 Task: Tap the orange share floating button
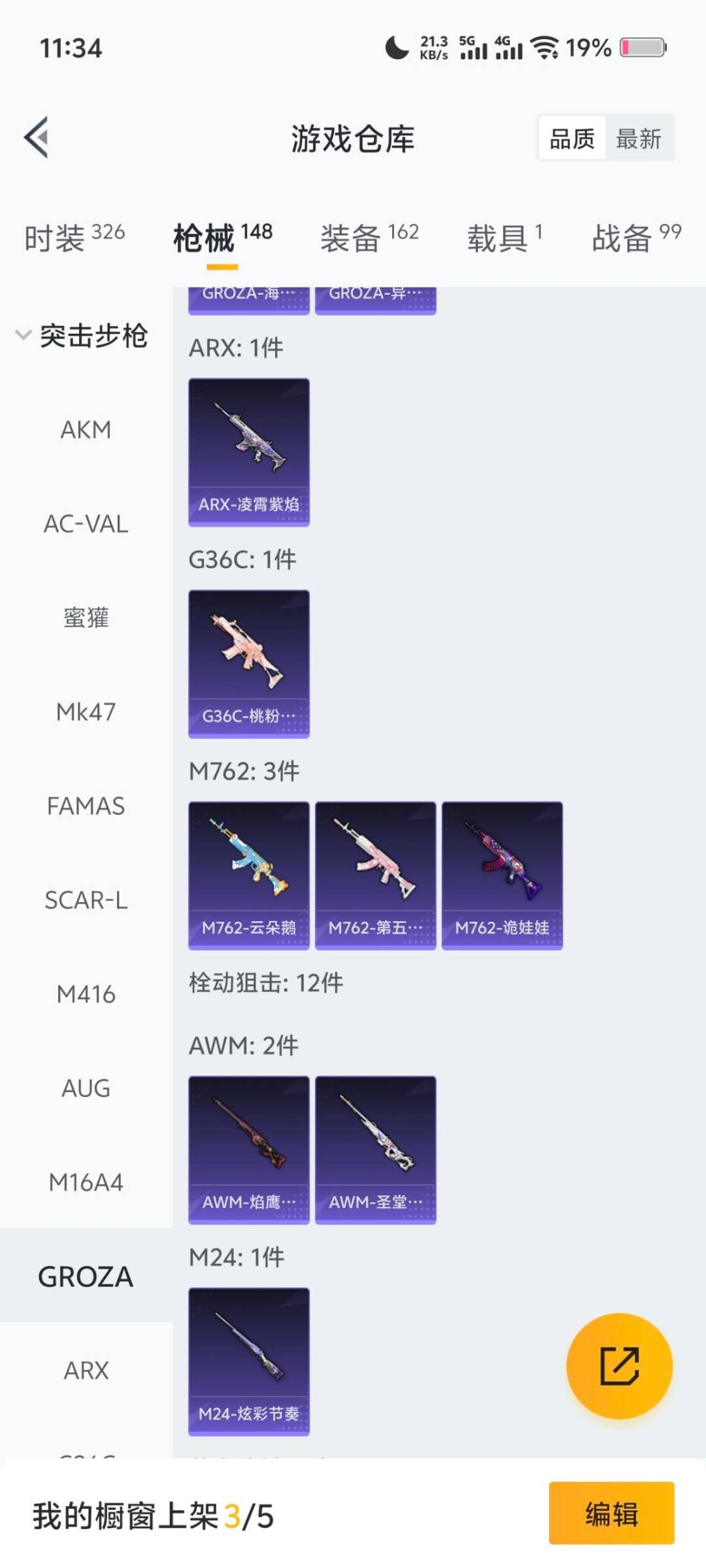(619, 1366)
